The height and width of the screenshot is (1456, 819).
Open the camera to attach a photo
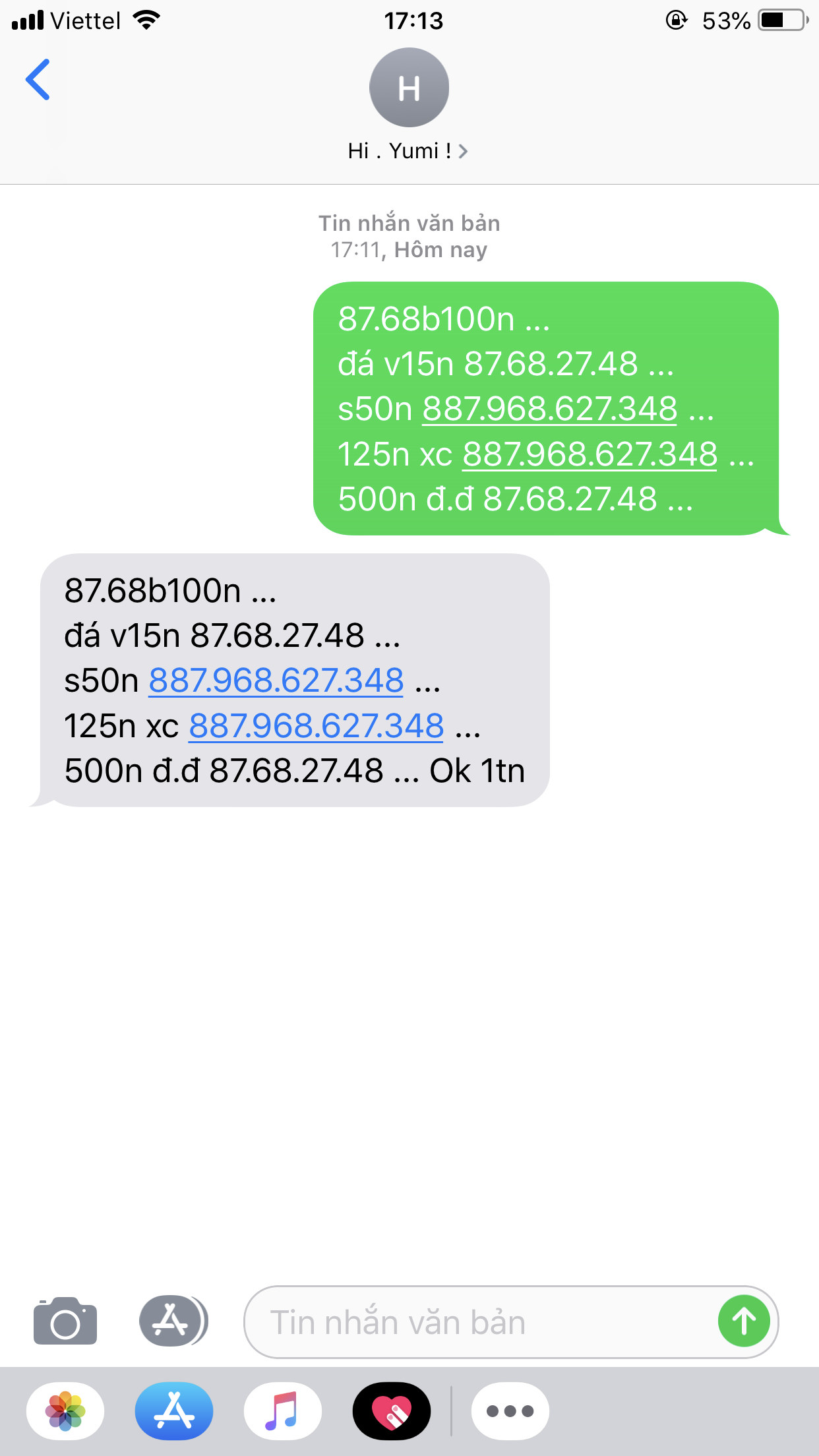click(65, 1321)
